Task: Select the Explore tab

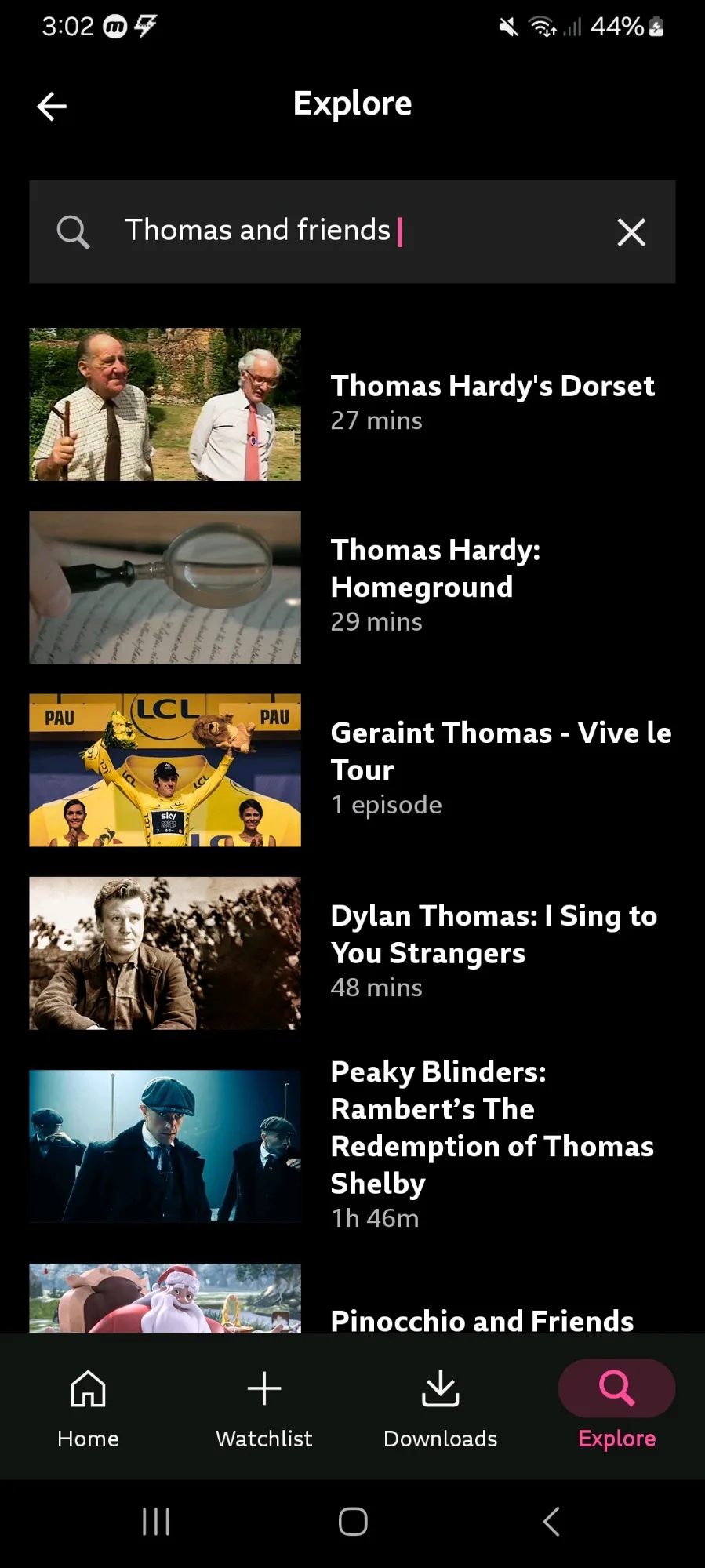Action: pyautogui.click(x=616, y=1406)
